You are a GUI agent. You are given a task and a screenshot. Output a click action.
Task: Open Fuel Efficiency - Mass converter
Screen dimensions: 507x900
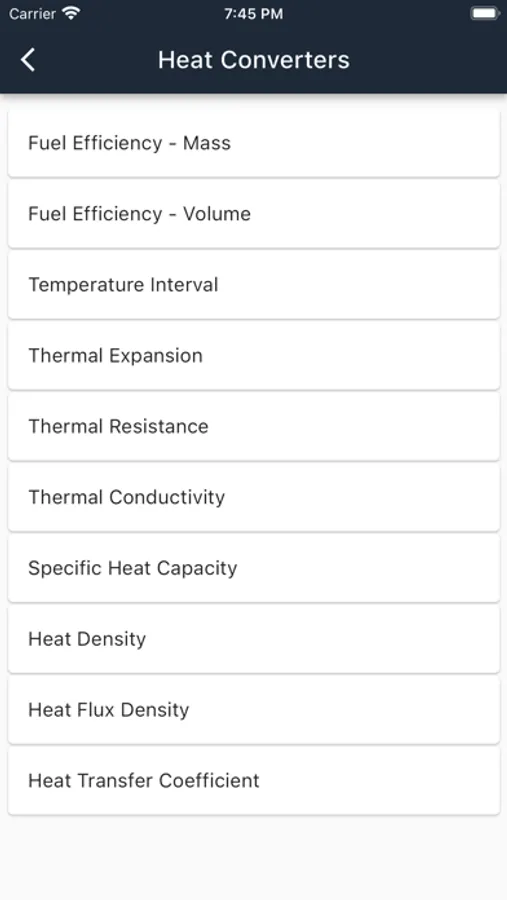point(253,143)
